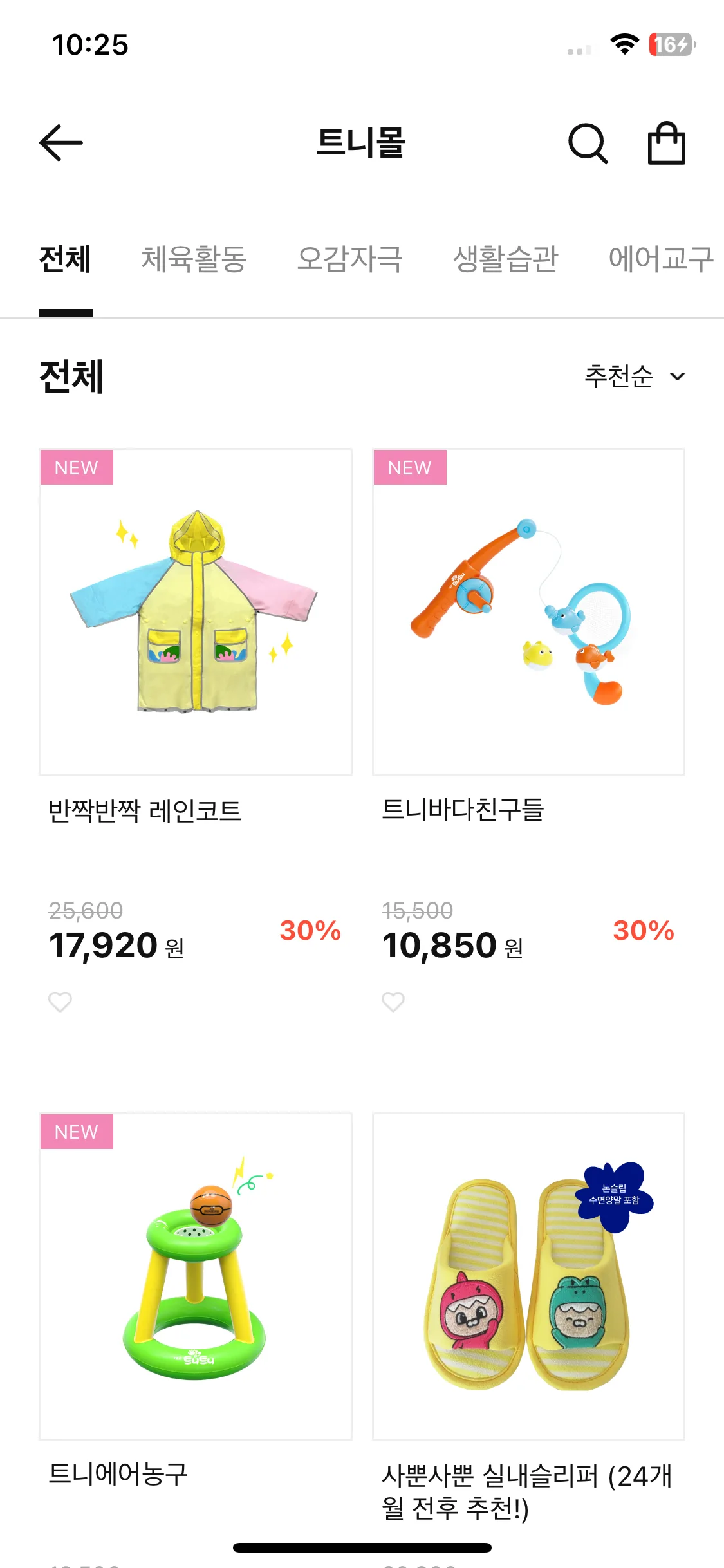Expand the 추천순 sort dropdown
724x1568 pixels.
[634, 377]
